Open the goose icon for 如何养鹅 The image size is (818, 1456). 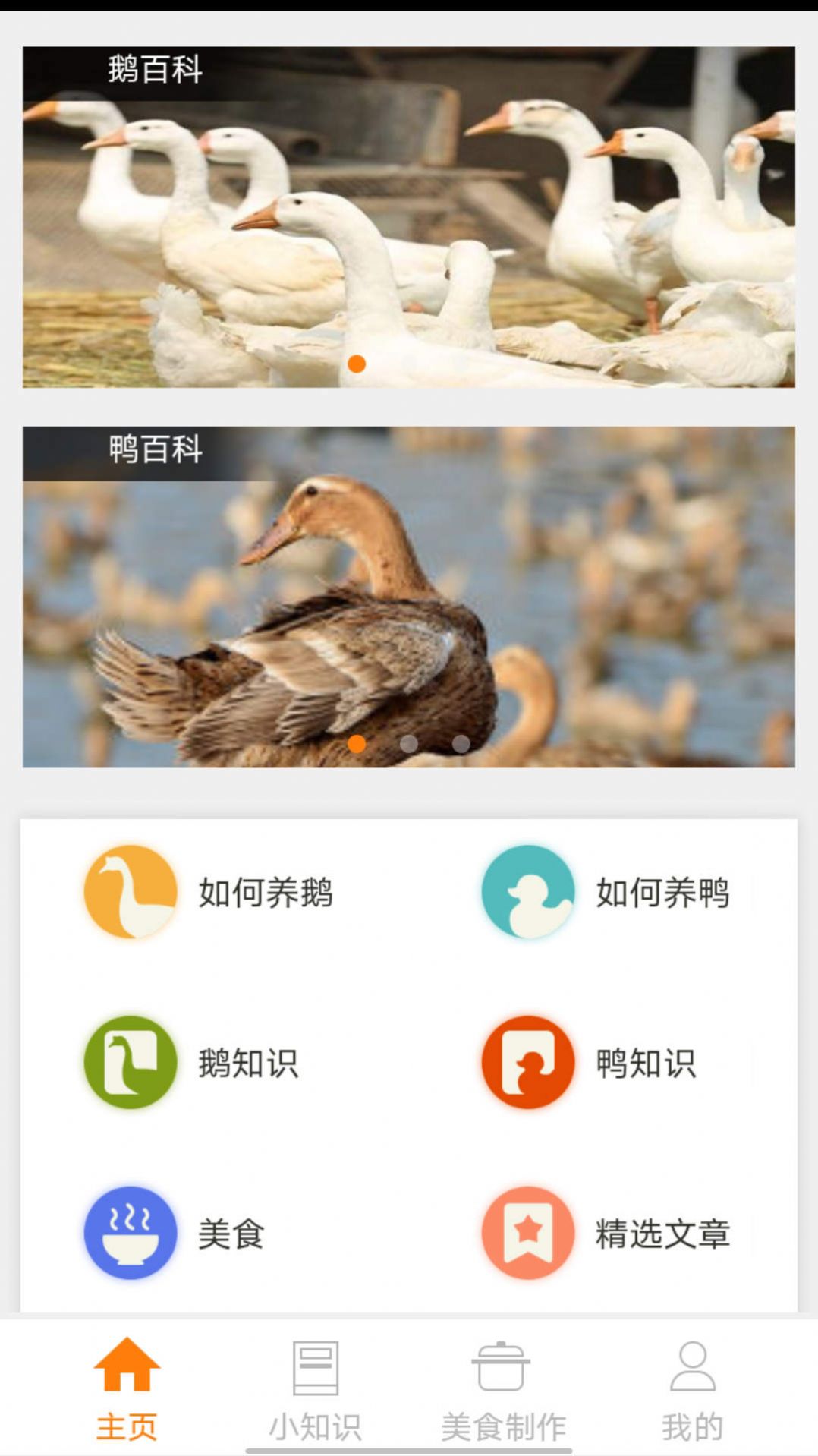tap(129, 893)
